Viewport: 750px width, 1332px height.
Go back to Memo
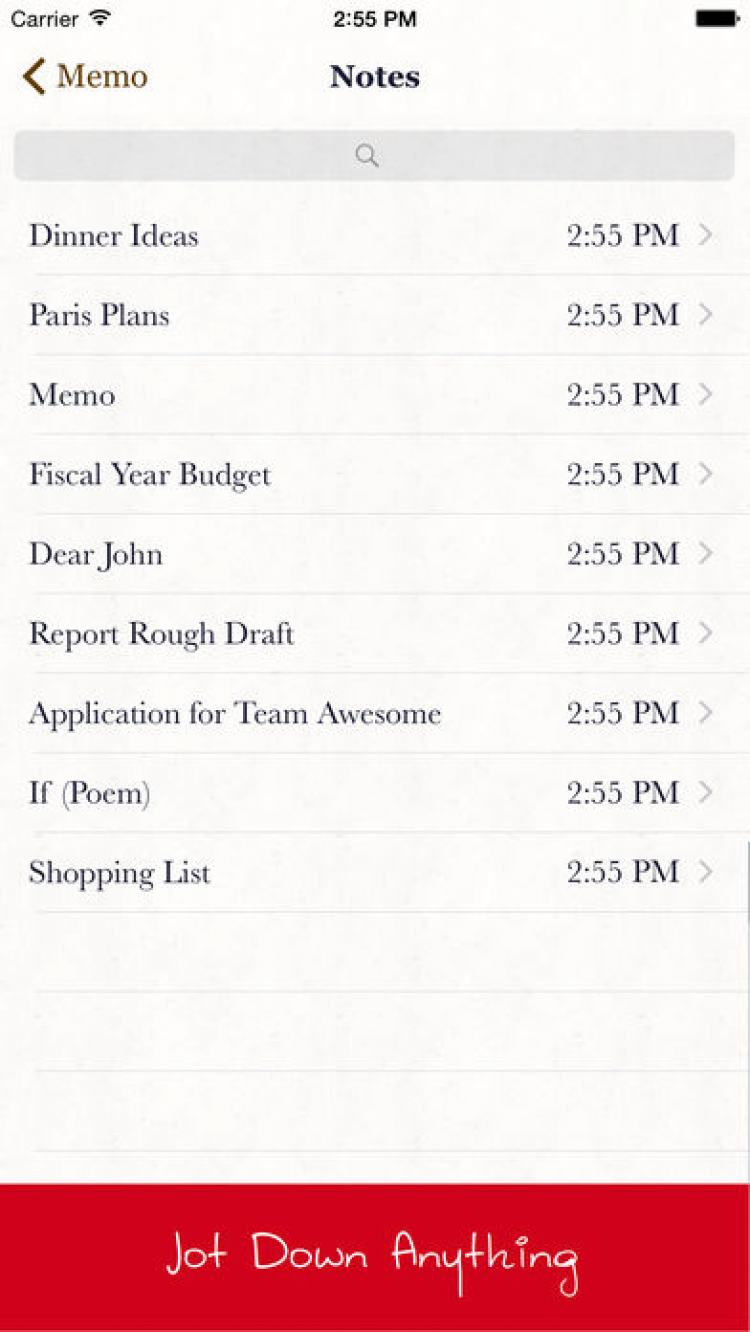pyautogui.click(x=86, y=77)
